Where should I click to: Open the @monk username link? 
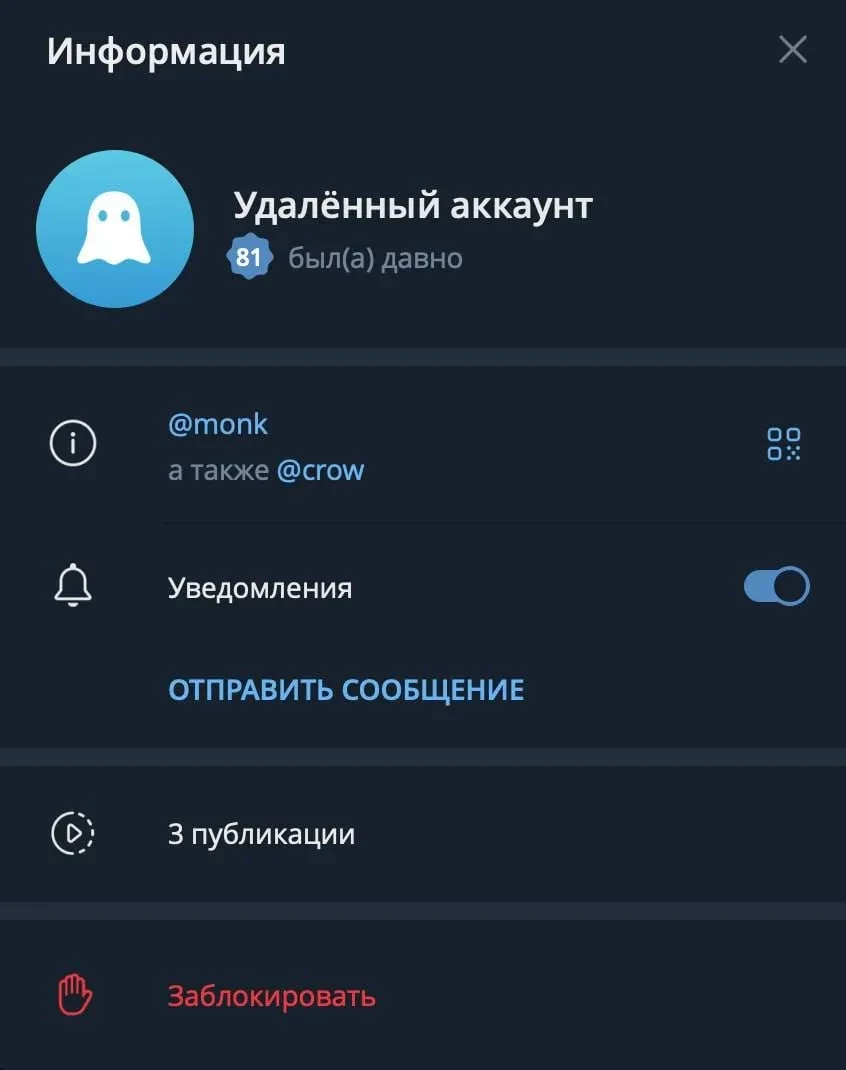pos(218,423)
